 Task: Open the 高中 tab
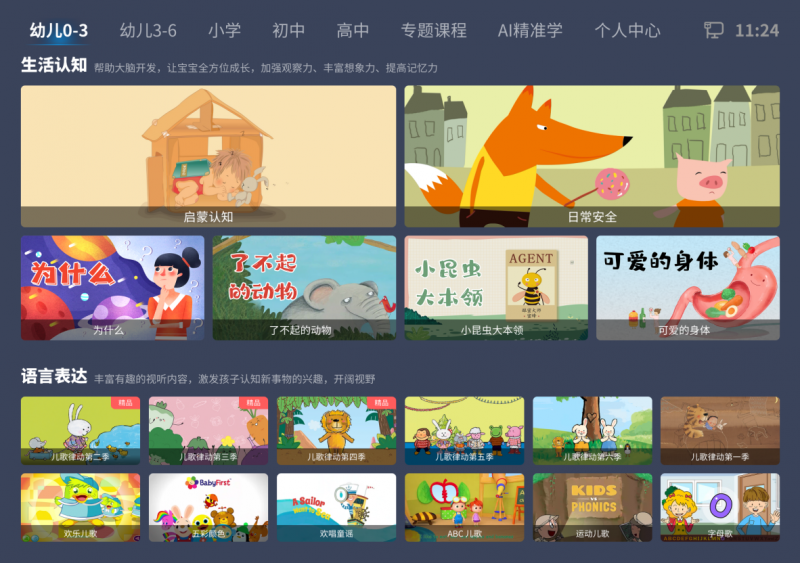coord(353,30)
